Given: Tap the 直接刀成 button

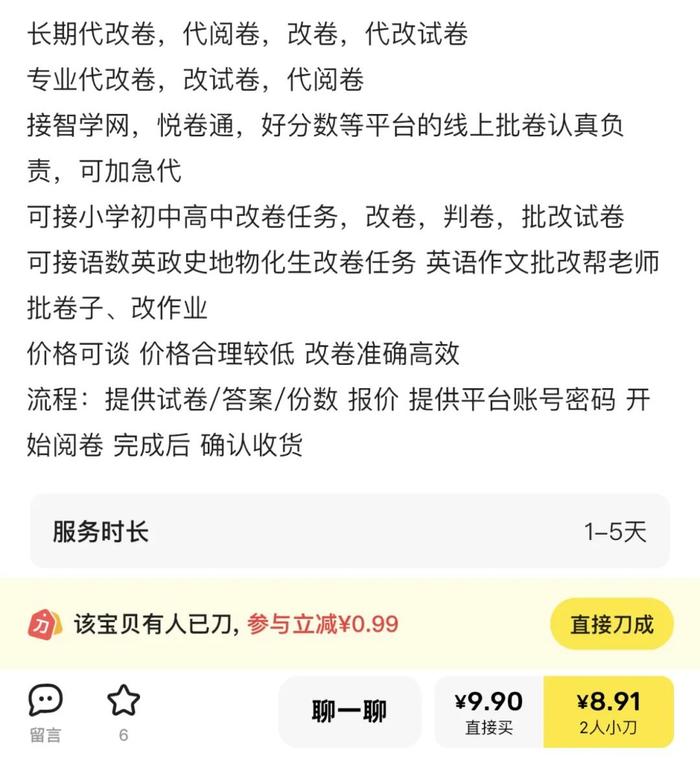Looking at the screenshot, I should point(611,624).
